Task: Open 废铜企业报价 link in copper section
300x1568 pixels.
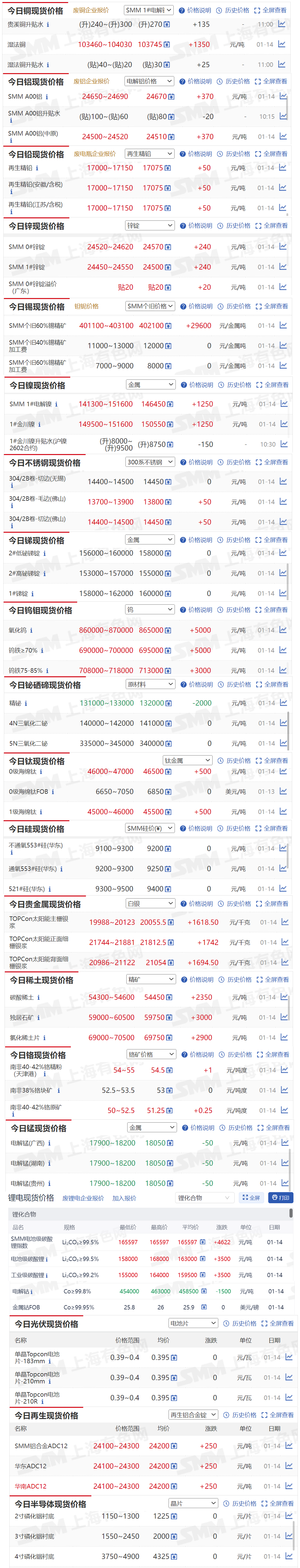Action: click(91, 10)
